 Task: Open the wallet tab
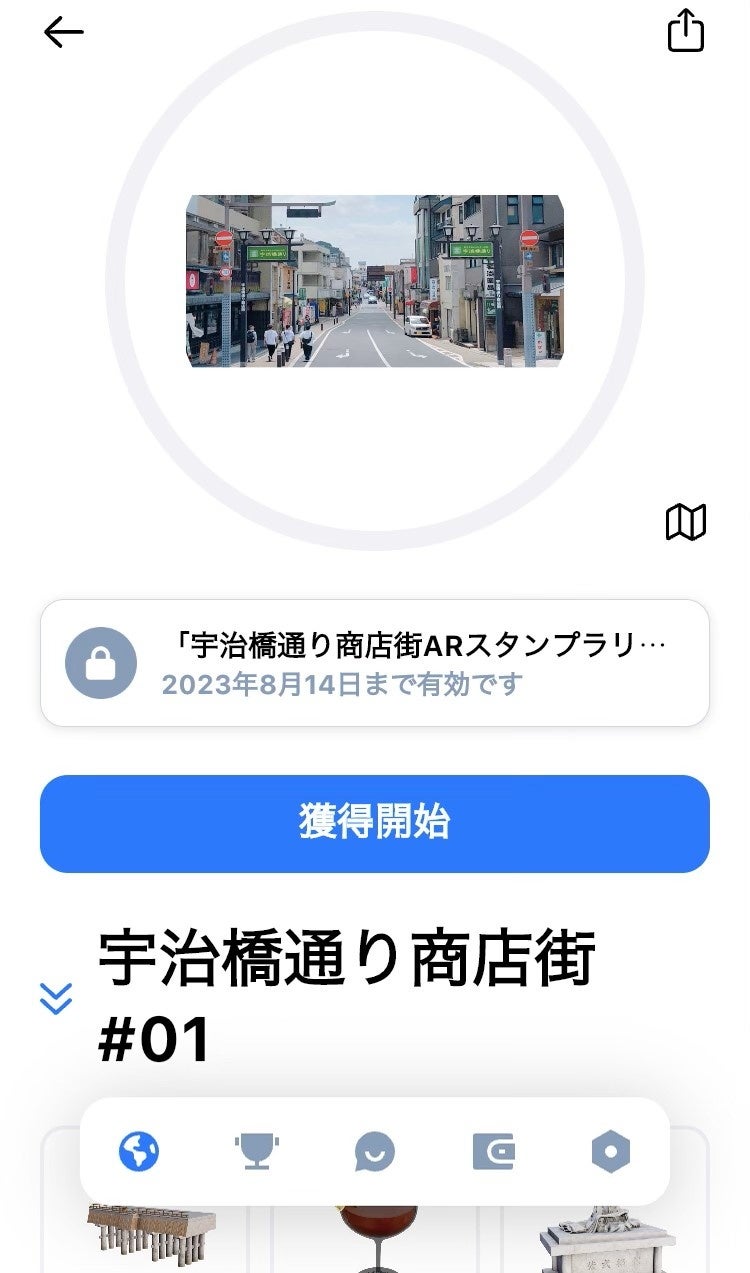coord(493,1152)
